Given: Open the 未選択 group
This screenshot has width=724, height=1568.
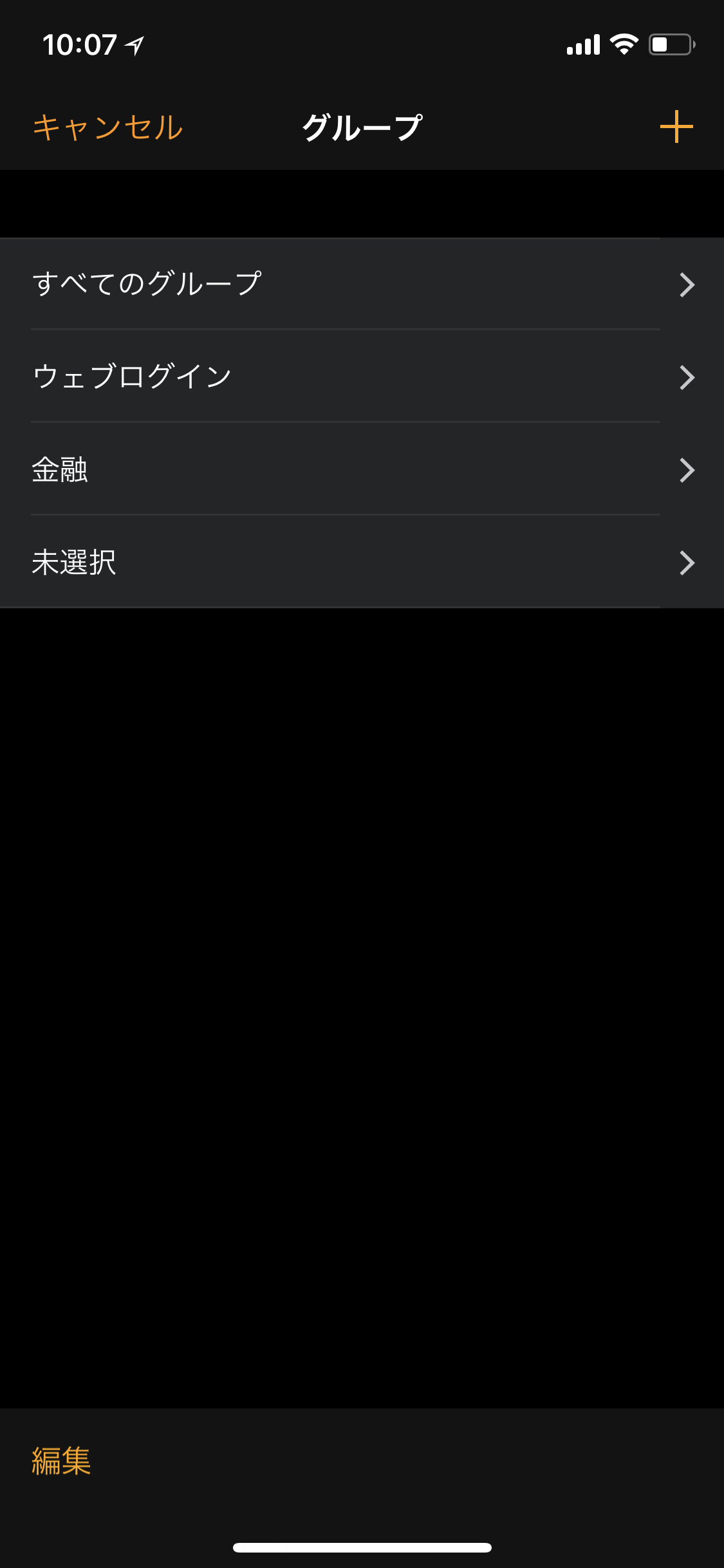Looking at the screenshot, I should click(x=362, y=562).
